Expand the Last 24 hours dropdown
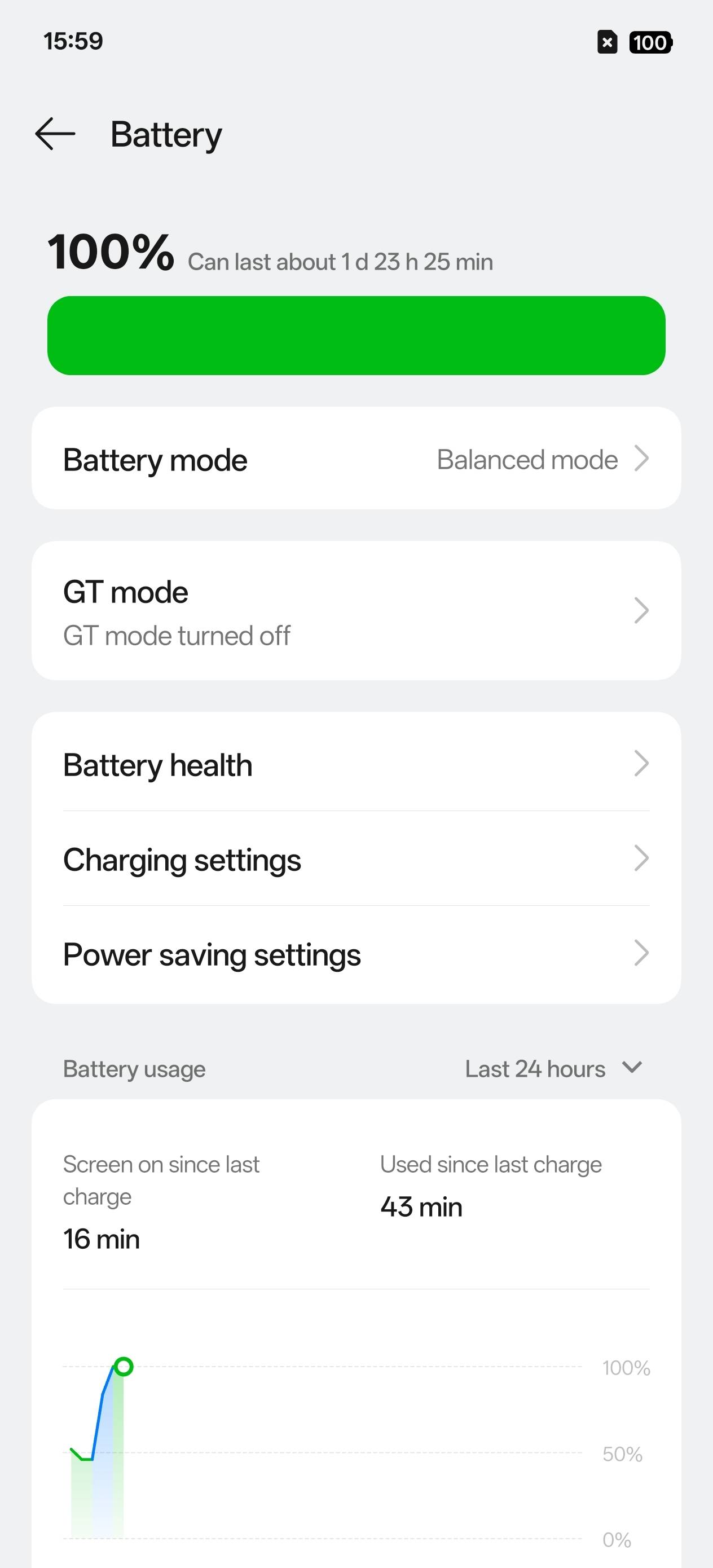The width and height of the screenshot is (713, 1568). (553, 1069)
